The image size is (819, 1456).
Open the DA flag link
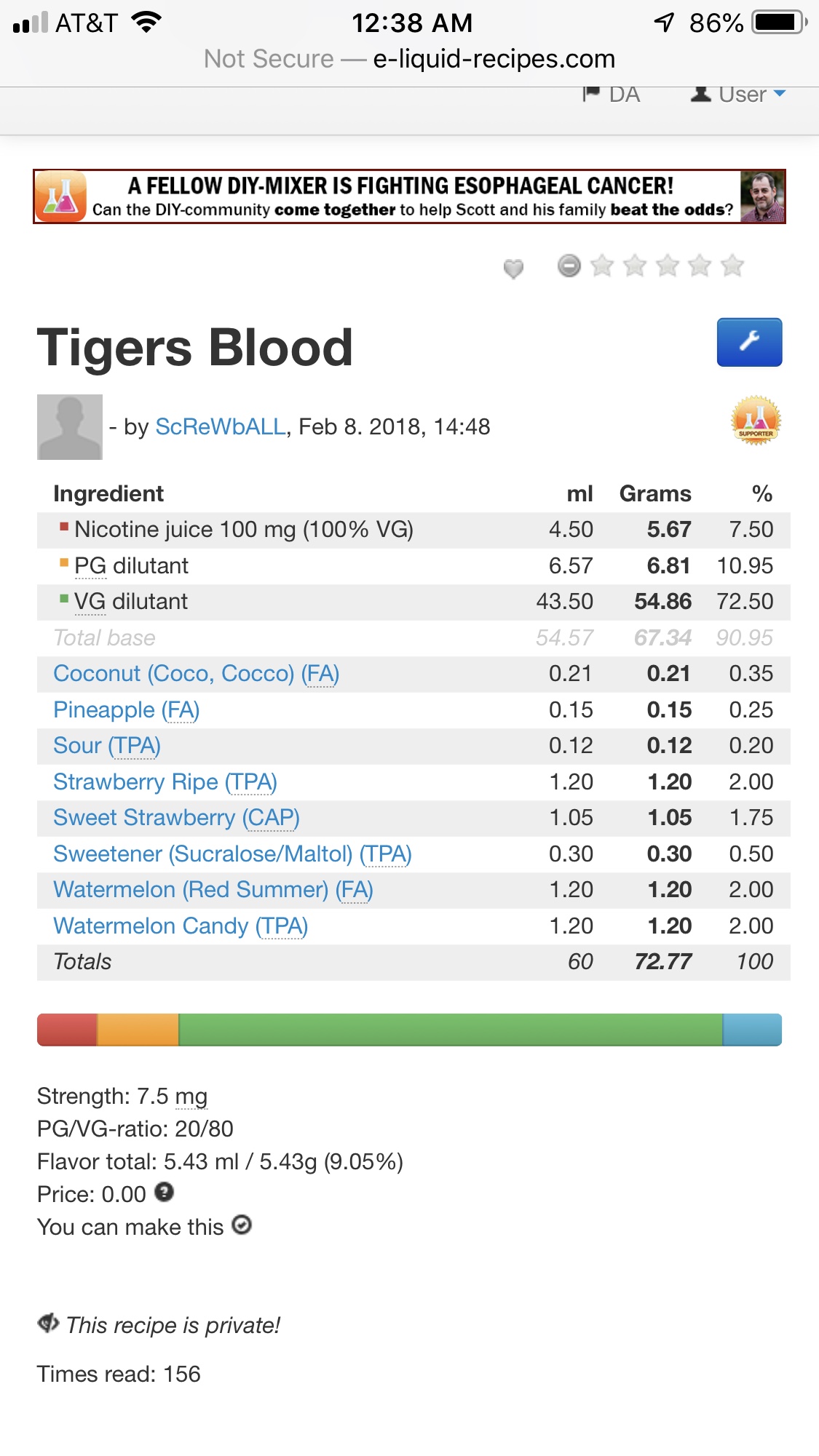click(x=612, y=95)
